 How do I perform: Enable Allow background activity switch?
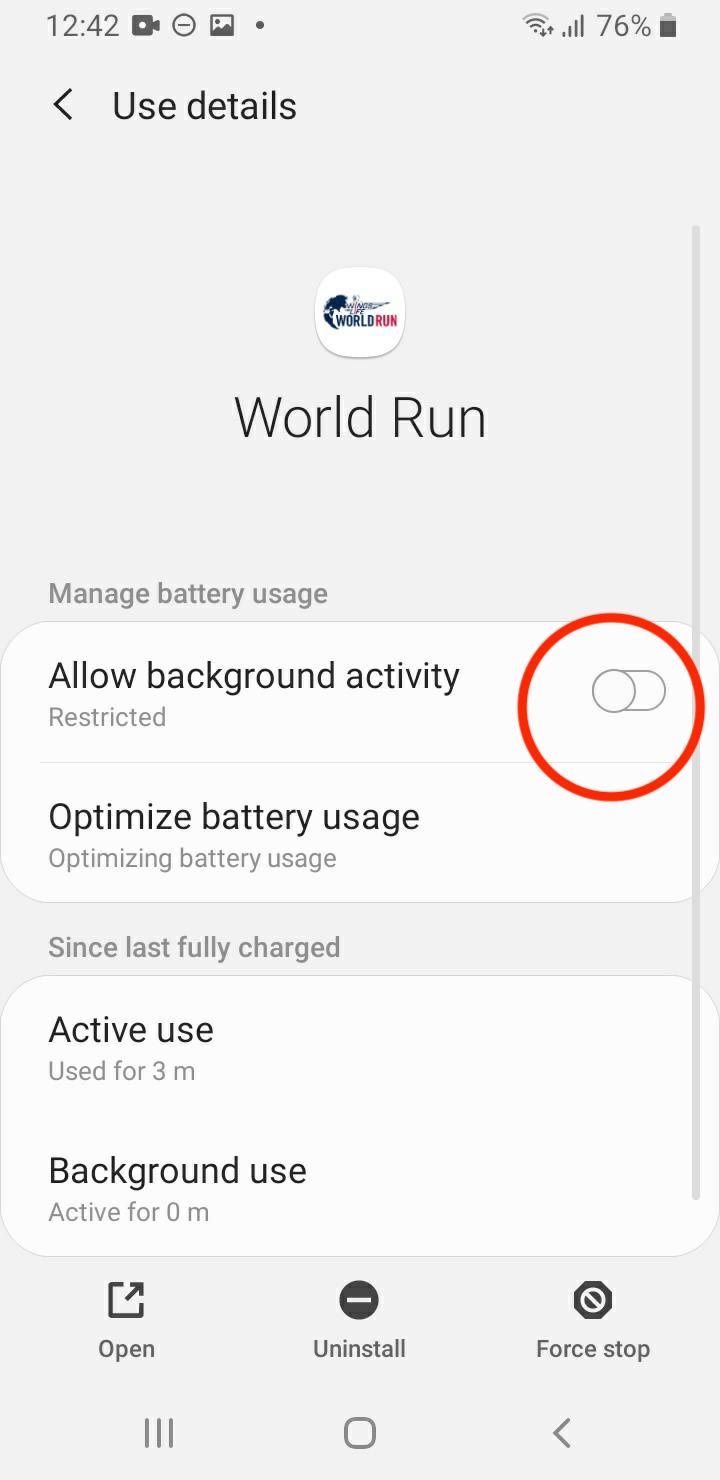tap(628, 692)
